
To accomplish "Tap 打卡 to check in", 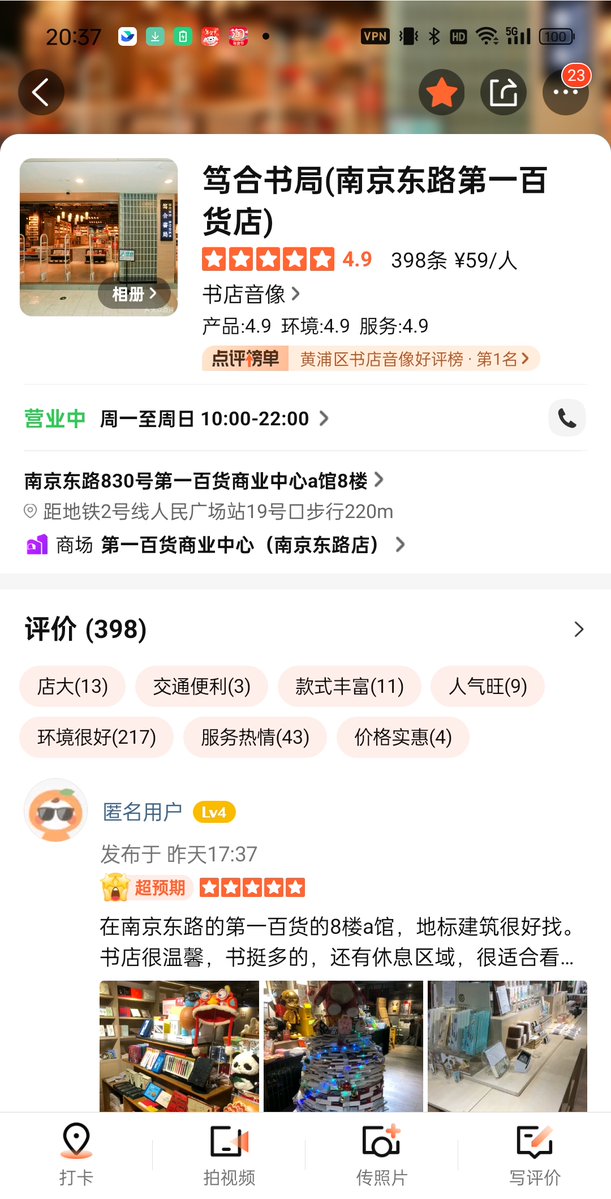I will (76, 1154).
